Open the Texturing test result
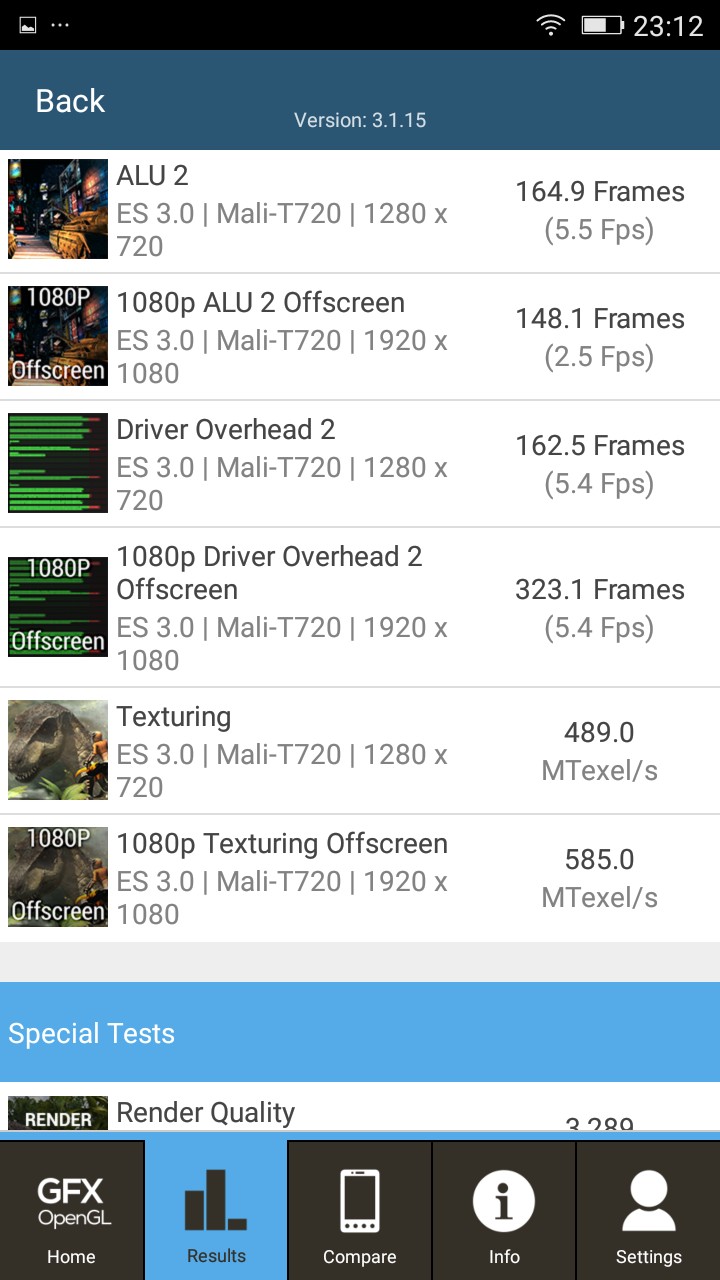The image size is (720, 1280). click(x=360, y=751)
